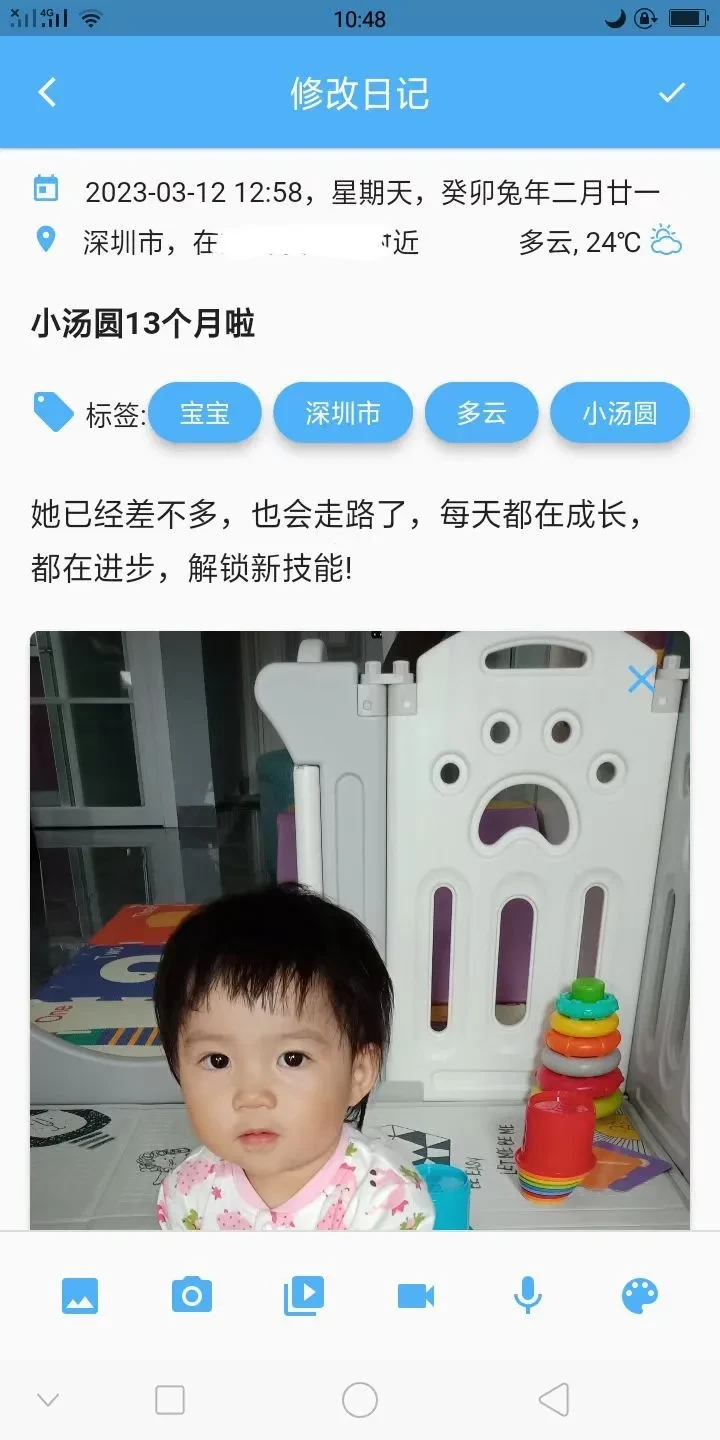Image resolution: width=720 pixels, height=1440 pixels.
Task: Tap the 多云 tag chip
Action: point(481,413)
